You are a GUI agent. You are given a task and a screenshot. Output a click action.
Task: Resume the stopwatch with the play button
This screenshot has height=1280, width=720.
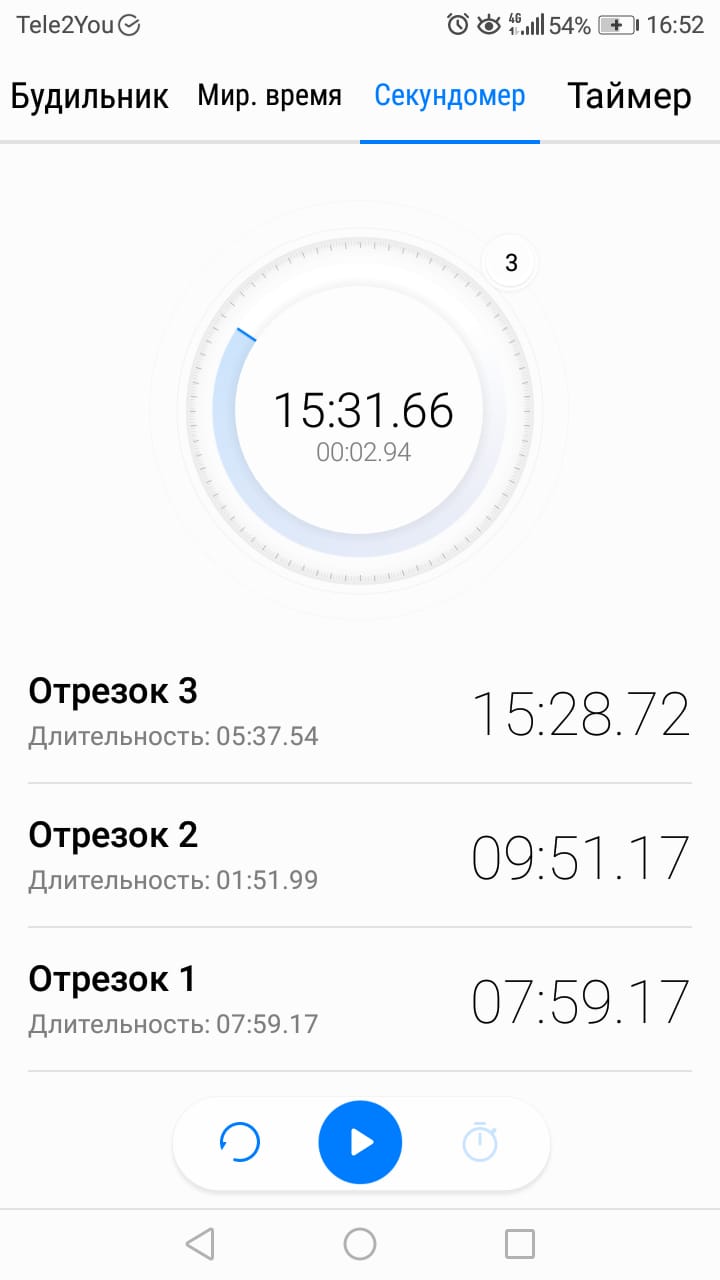[x=360, y=1142]
